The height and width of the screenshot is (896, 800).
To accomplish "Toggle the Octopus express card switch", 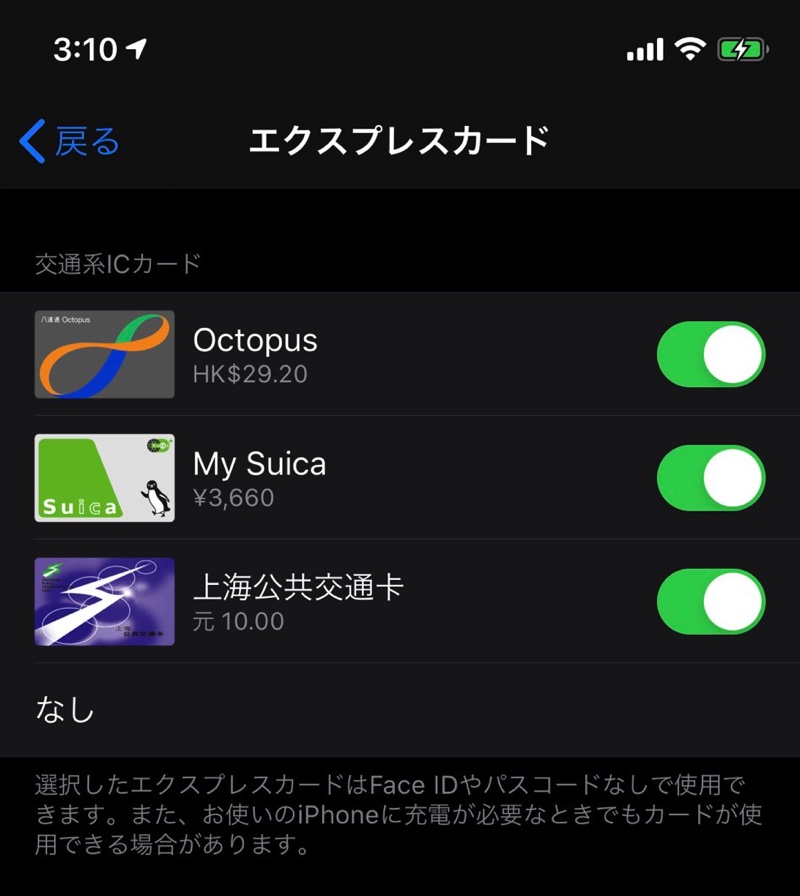I will (x=710, y=355).
